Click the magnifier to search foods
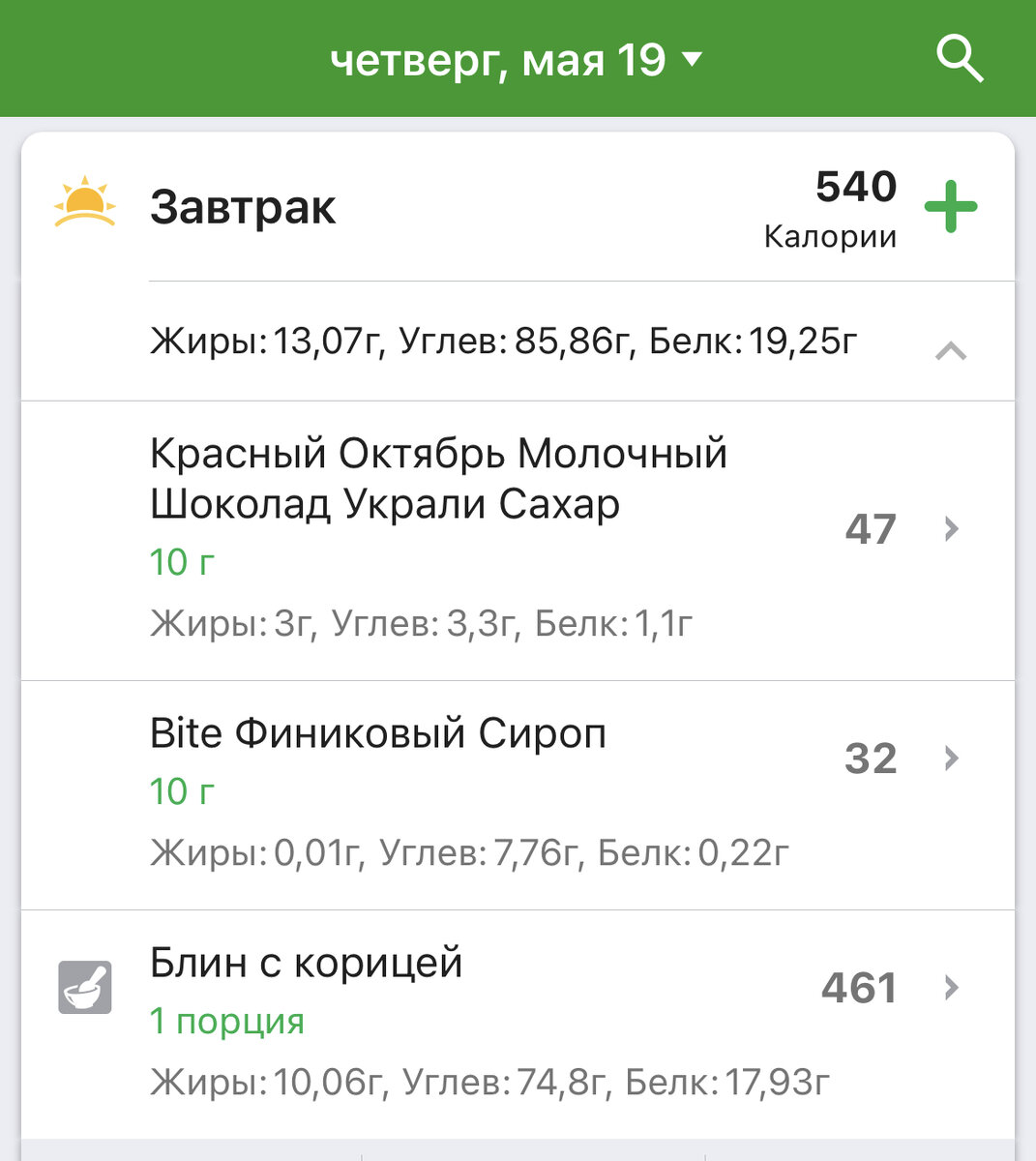The height and width of the screenshot is (1161, 1036). [x=959, y=59]
